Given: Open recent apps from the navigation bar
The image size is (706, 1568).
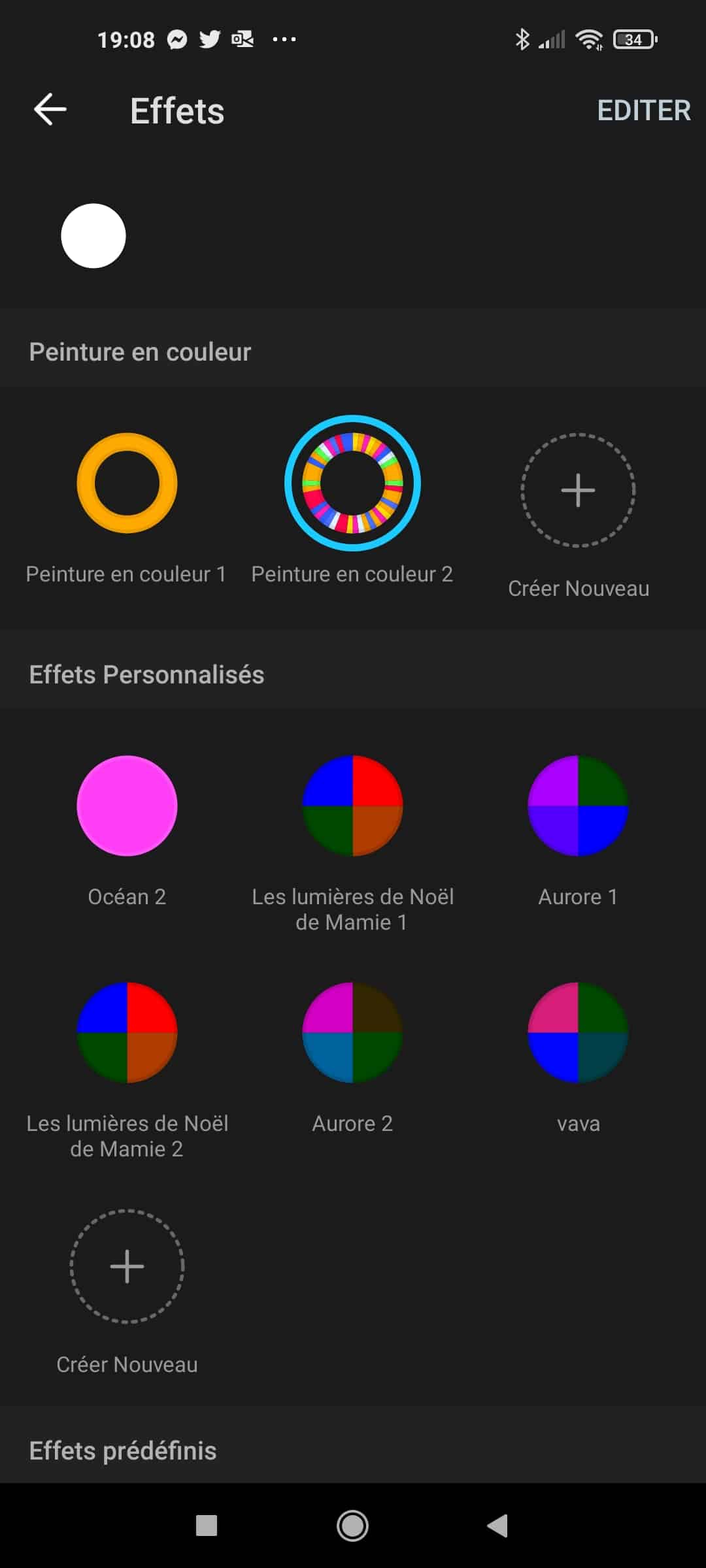Looking at the screenshot, I should (x=207, y=1526).
